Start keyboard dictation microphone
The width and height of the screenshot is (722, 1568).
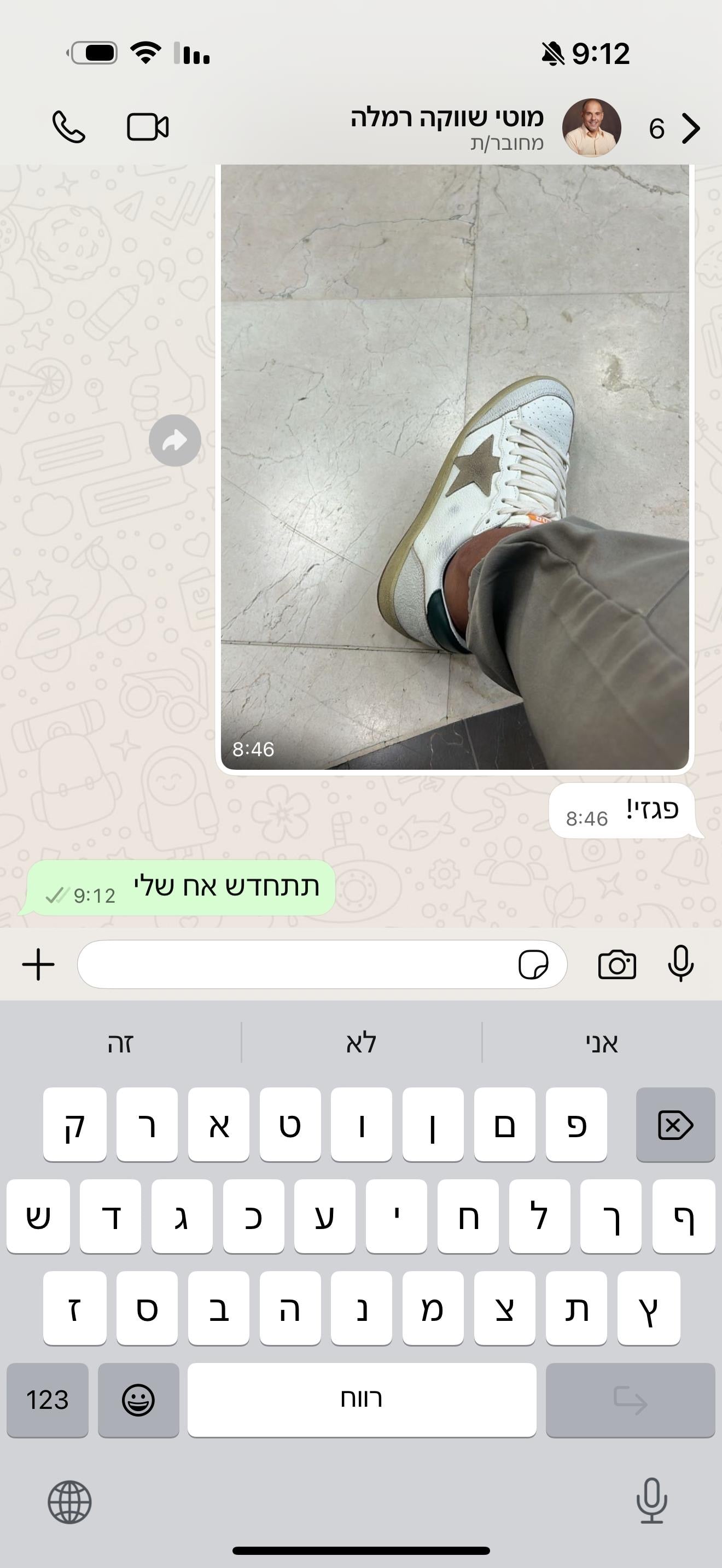(651, 1501)
